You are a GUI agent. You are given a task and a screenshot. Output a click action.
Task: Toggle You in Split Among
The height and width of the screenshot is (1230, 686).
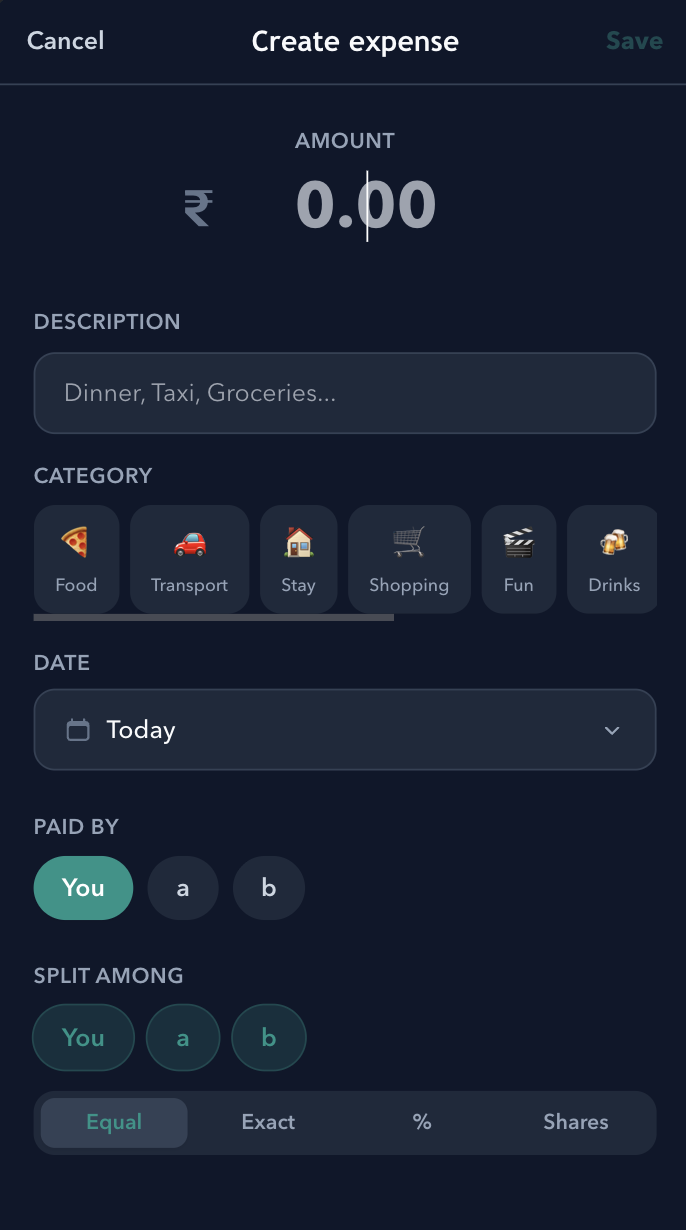83,1038
